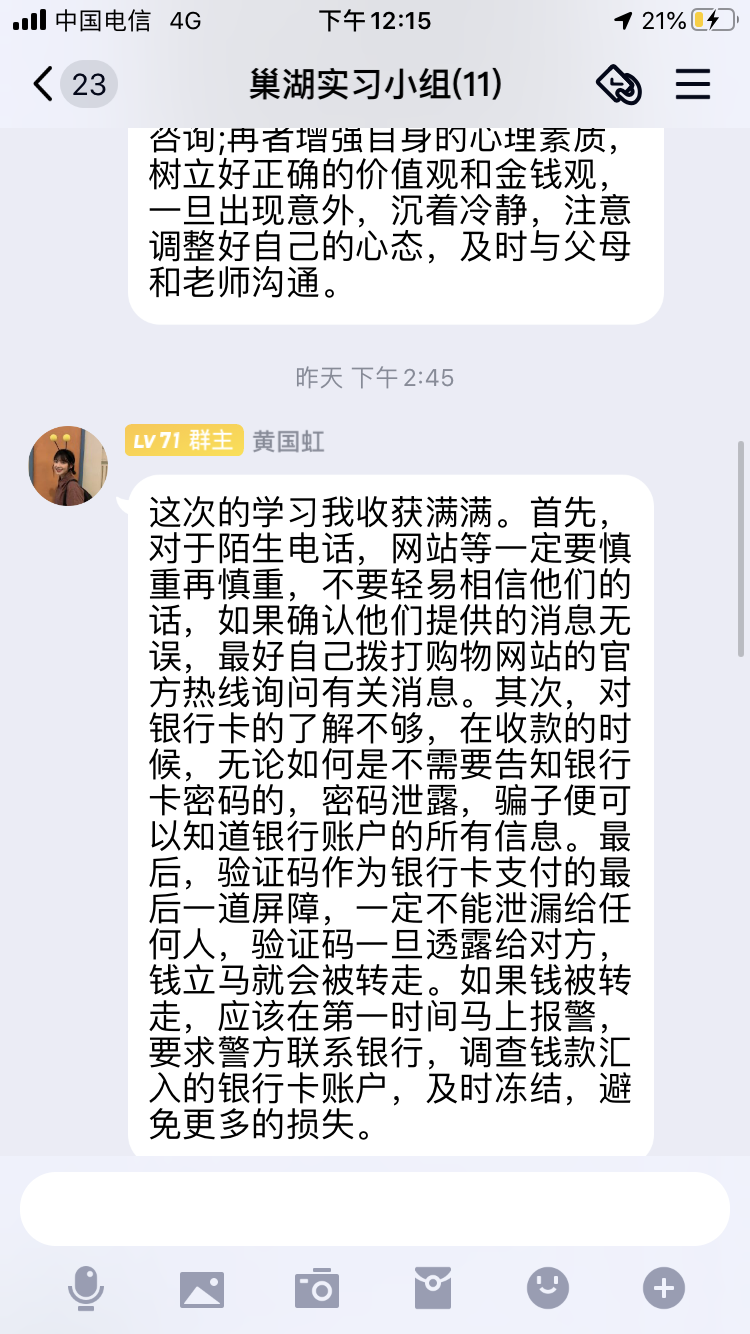Open the group menu with three lines
The width and height of the screenshot is (750, 1334).
coord(692,84)
